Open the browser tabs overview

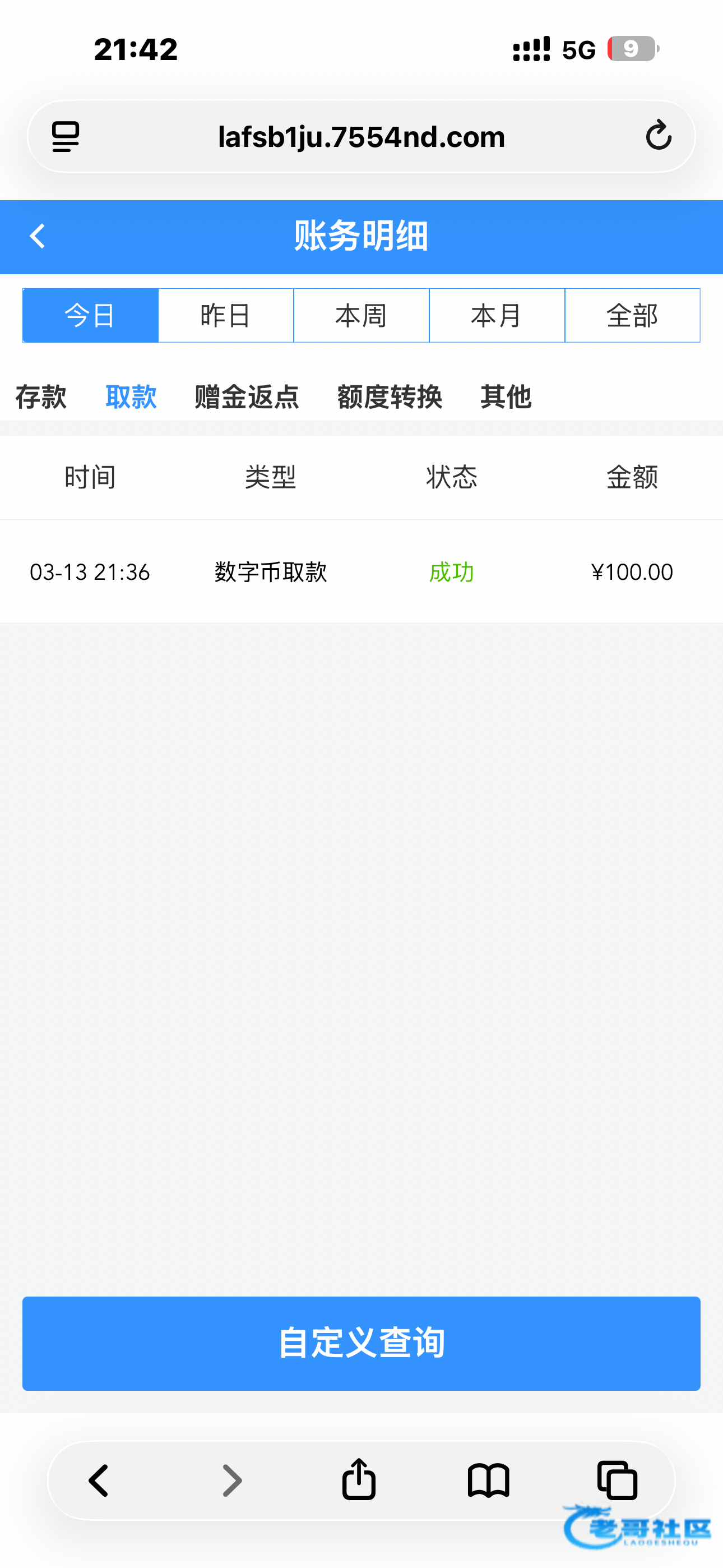[x=617, y=1481]
